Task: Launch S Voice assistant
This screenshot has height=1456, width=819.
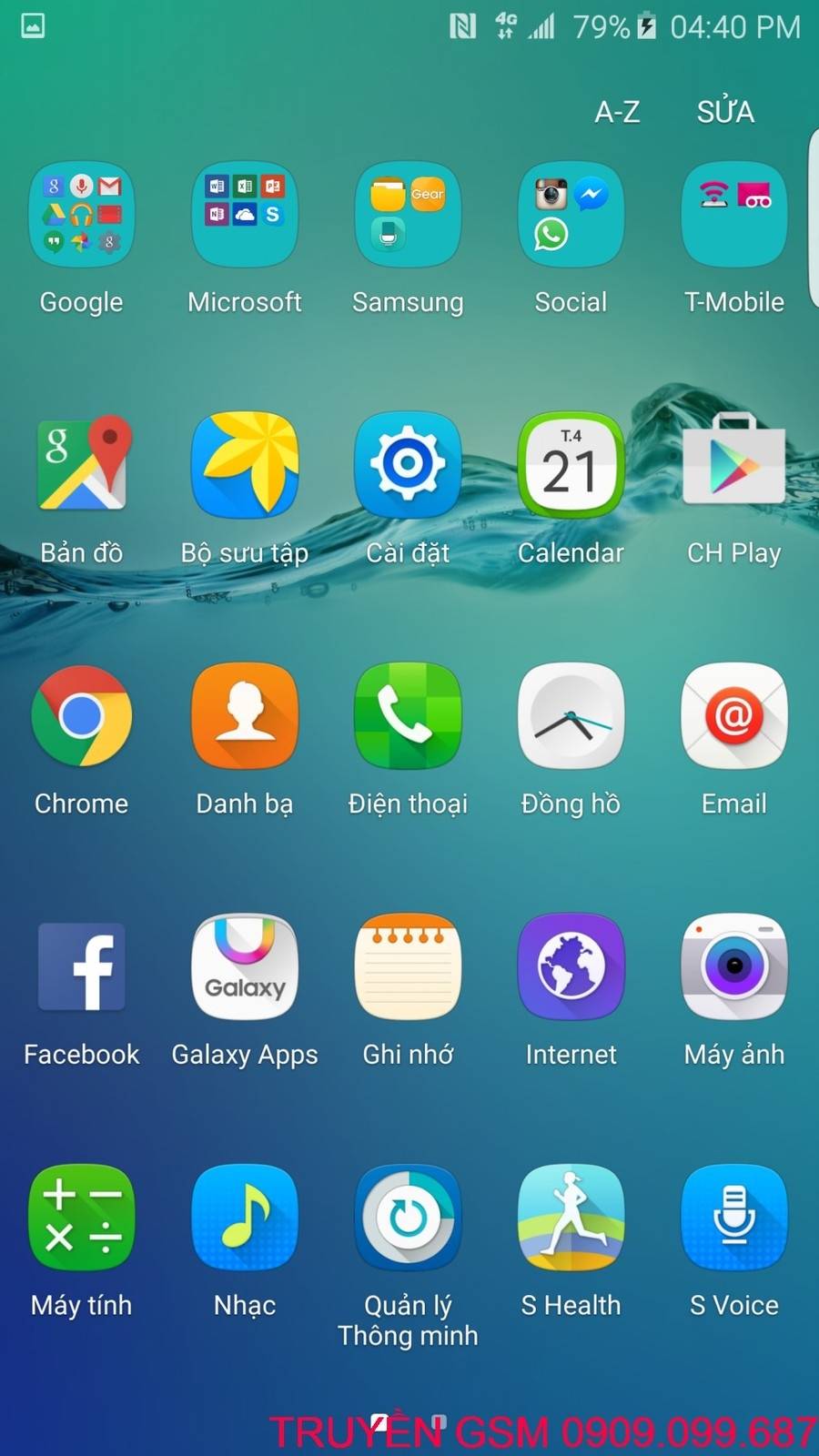Action: tap(733, 1218)
